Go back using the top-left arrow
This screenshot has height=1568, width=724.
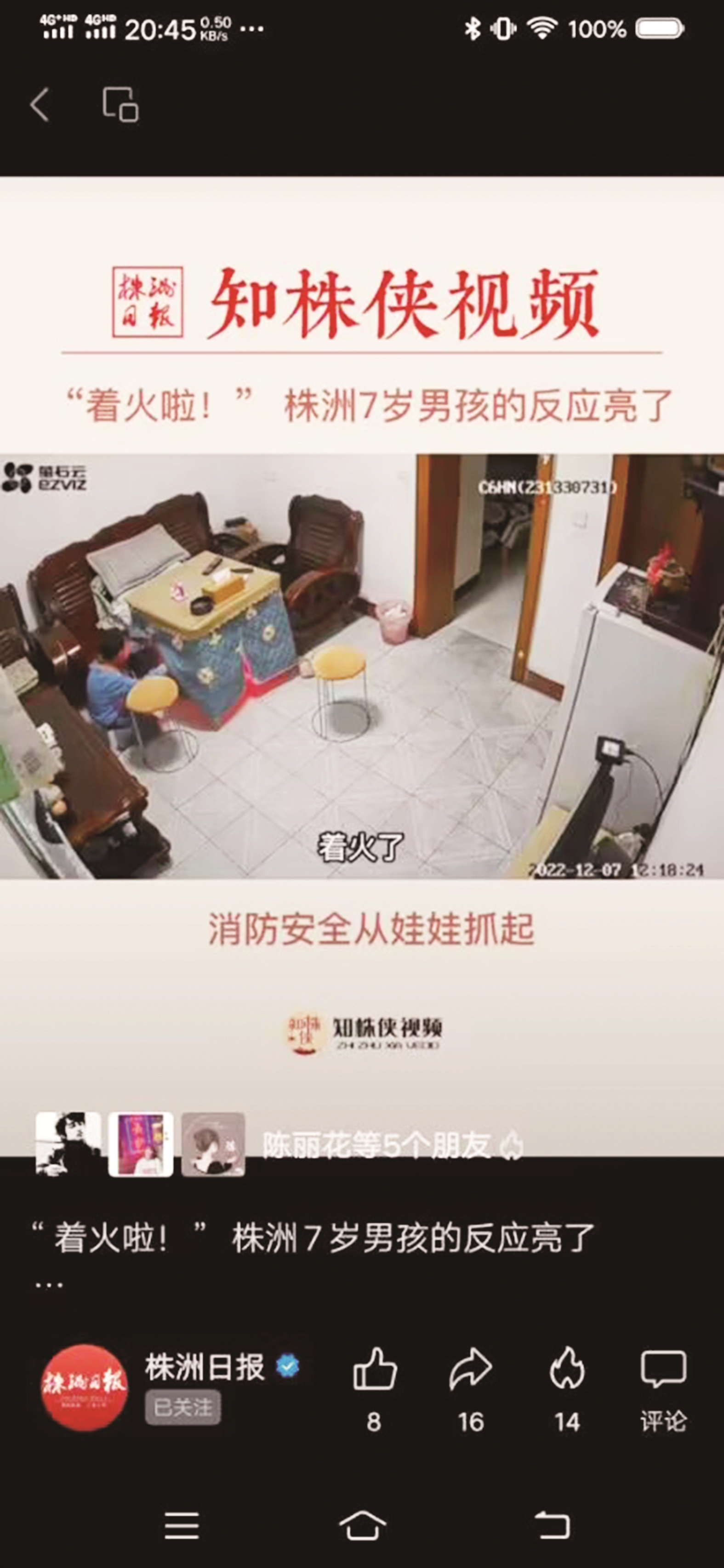pos(40,105)
